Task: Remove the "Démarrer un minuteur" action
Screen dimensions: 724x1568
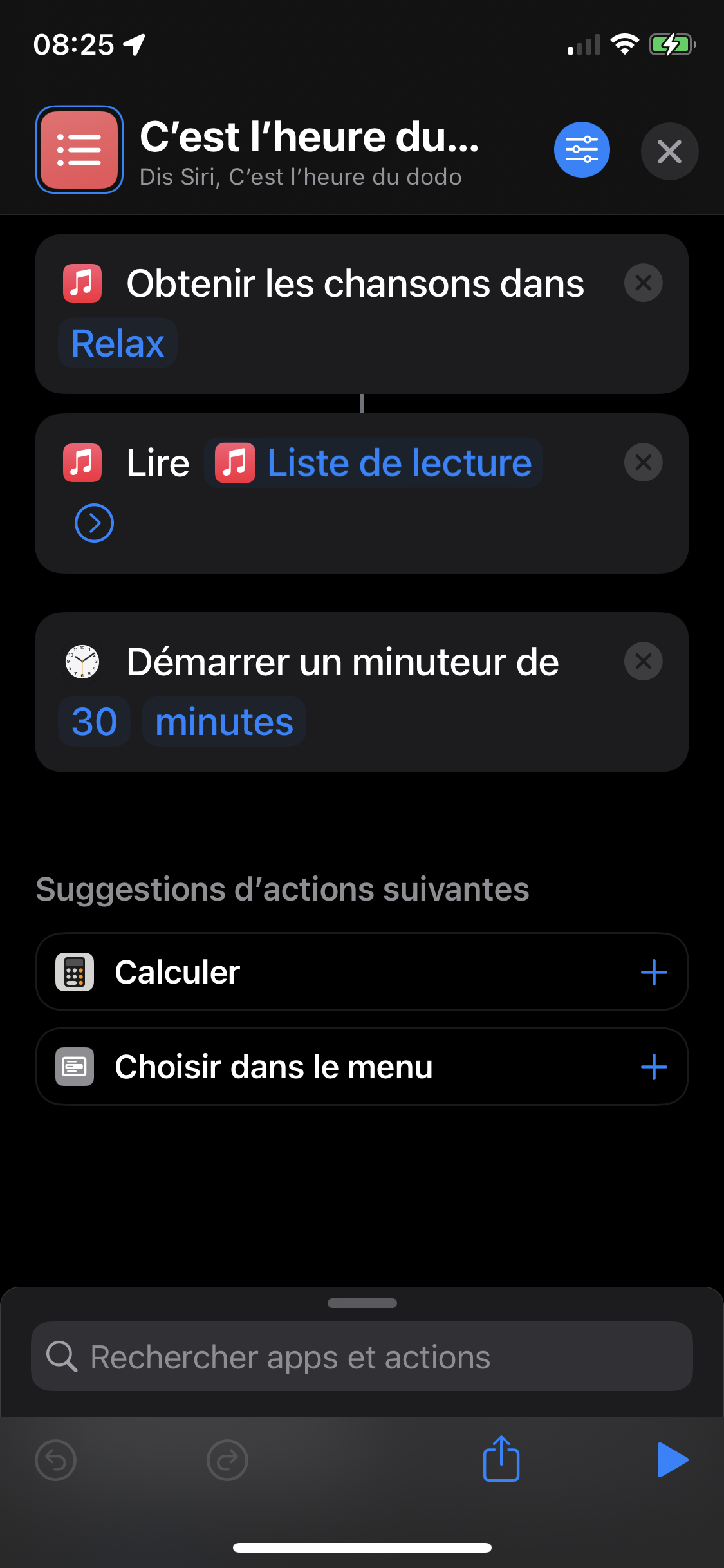Action: [643, 661]
